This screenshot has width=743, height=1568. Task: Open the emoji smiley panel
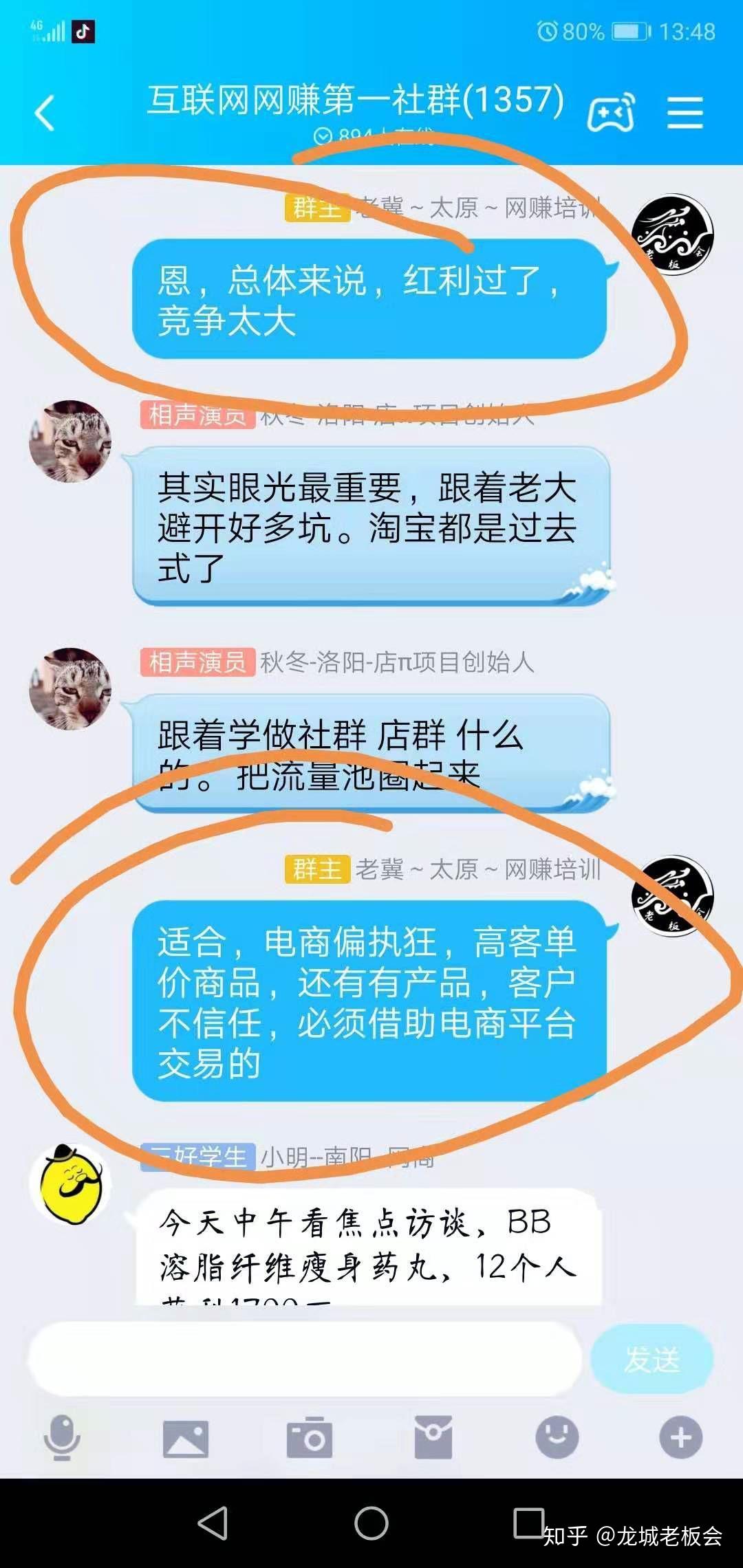557,1437
